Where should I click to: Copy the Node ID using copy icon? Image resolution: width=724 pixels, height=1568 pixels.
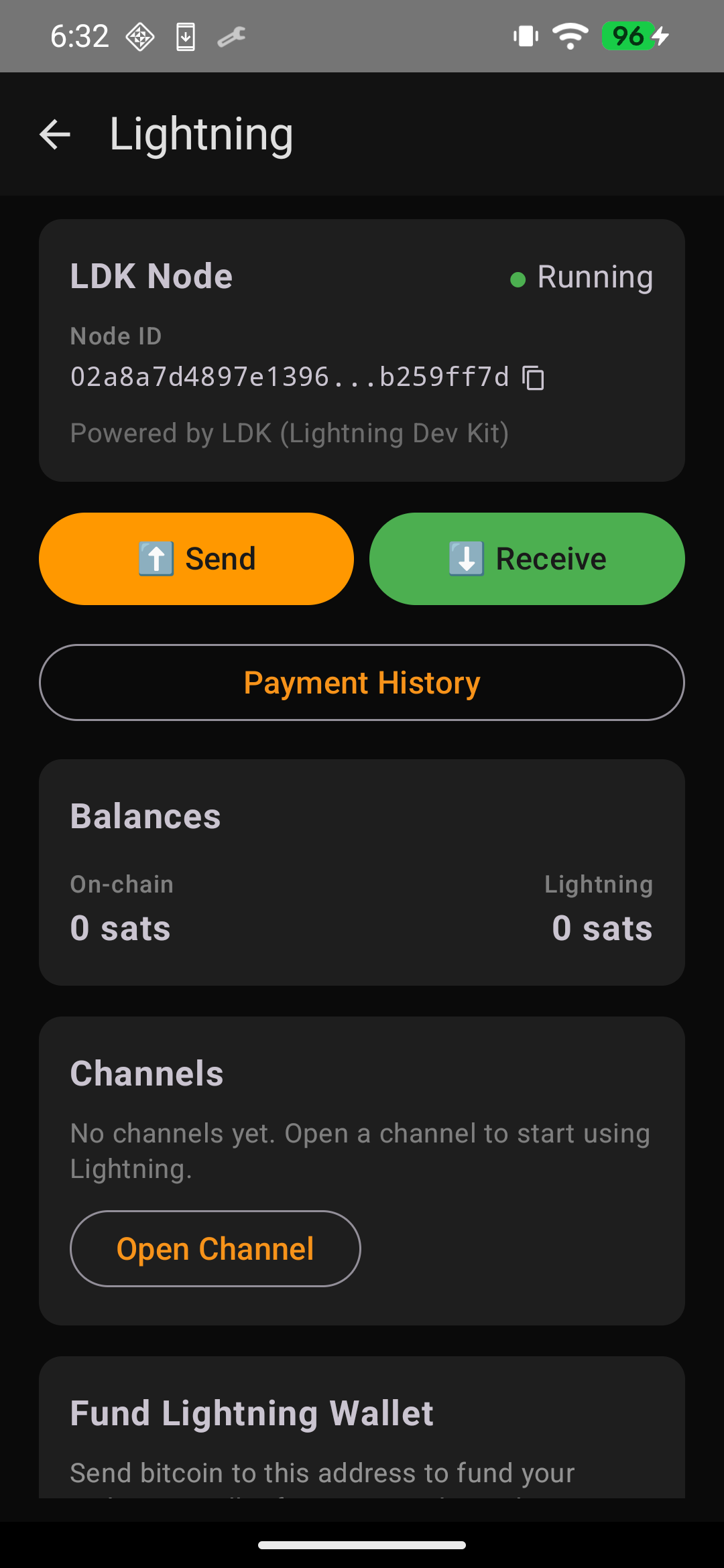point(534,378)
